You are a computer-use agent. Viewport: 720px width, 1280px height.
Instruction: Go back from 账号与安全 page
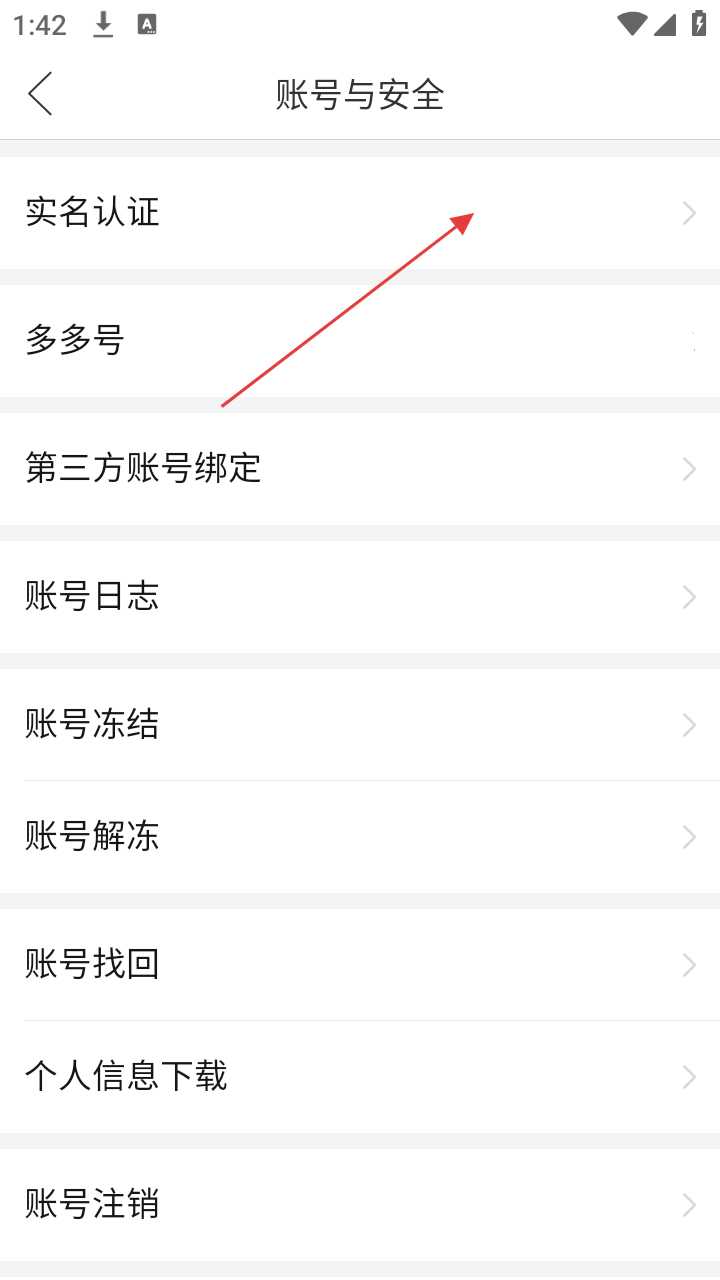point(40,94)
